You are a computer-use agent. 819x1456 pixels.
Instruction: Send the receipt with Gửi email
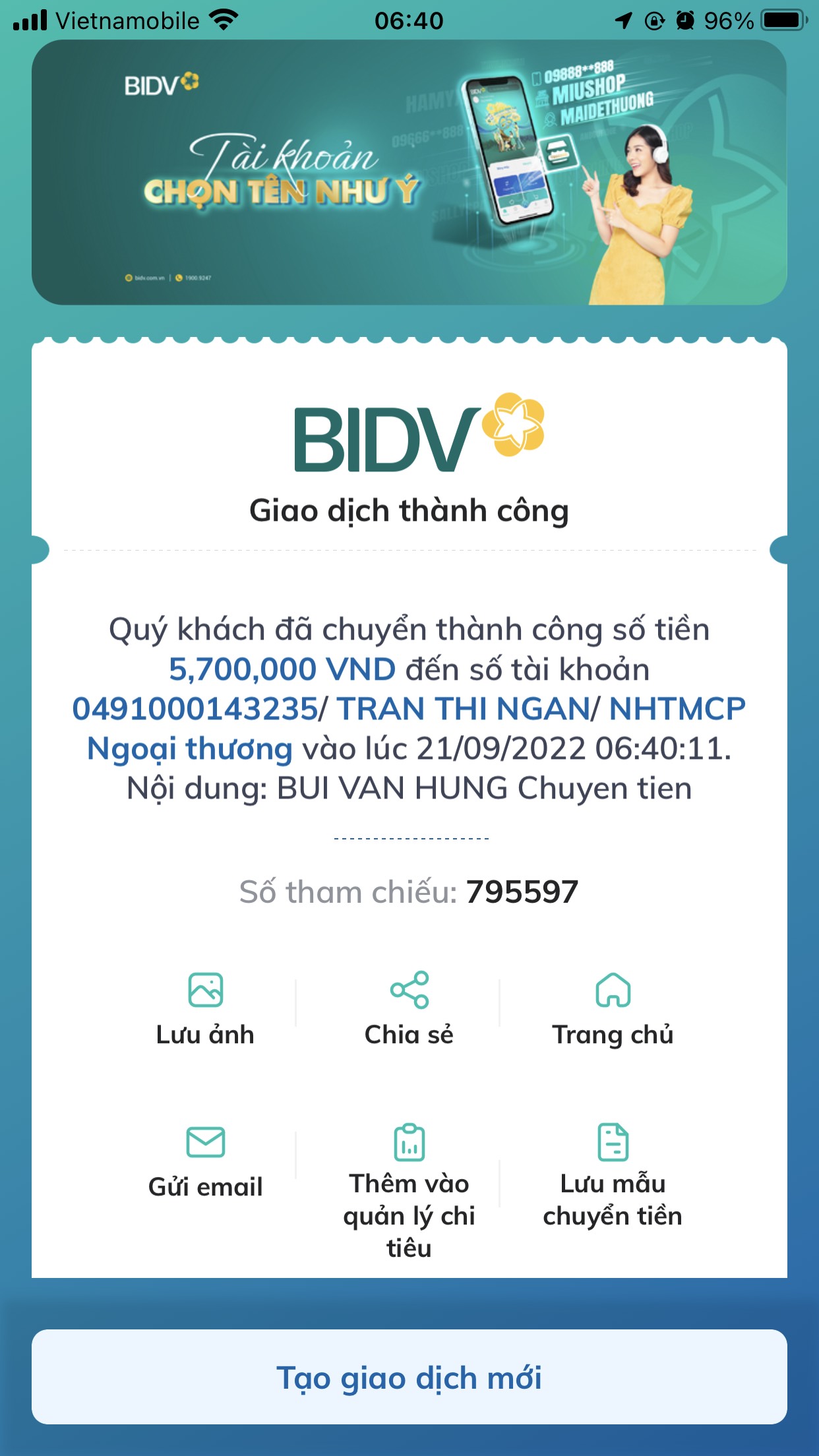(x=205, y=1161)
